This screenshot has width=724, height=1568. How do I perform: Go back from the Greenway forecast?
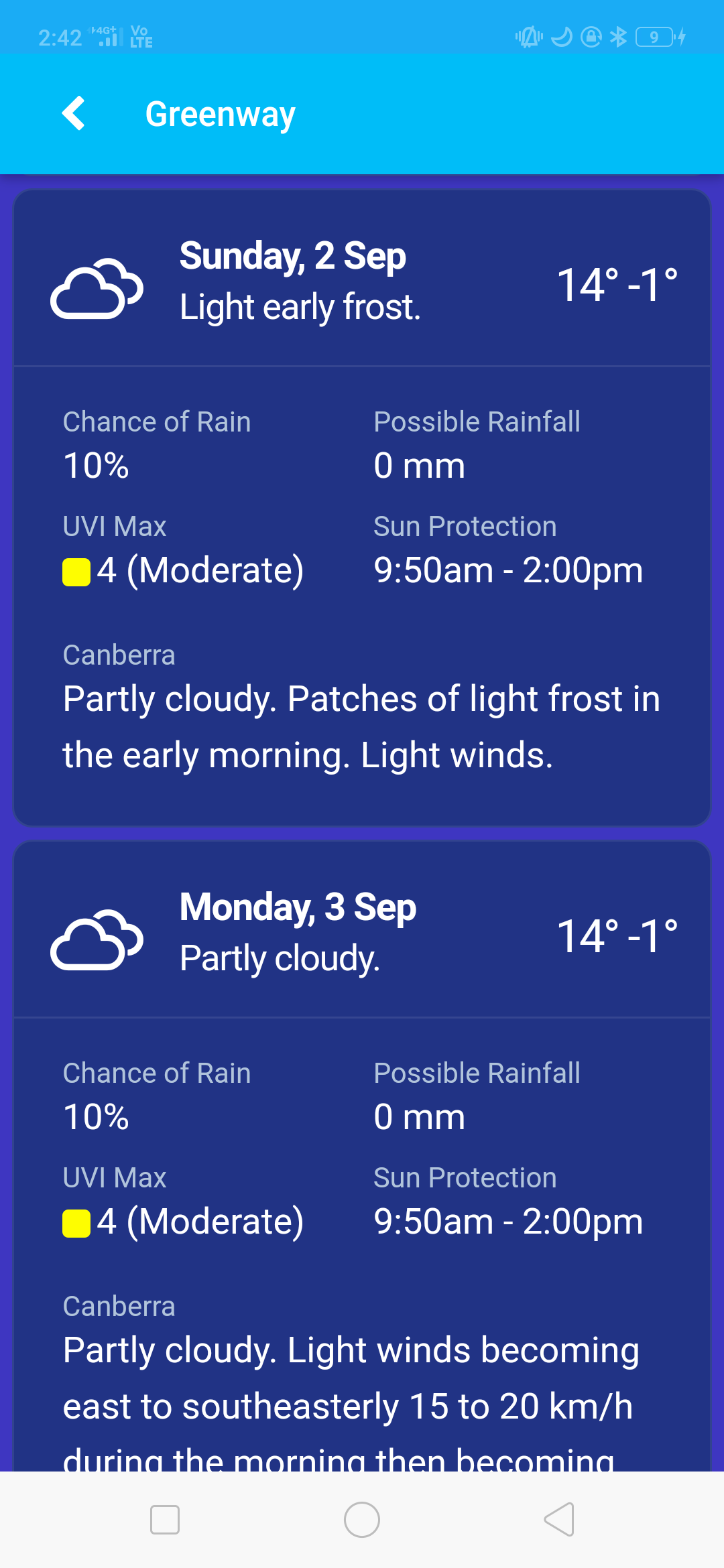(74, 113)
